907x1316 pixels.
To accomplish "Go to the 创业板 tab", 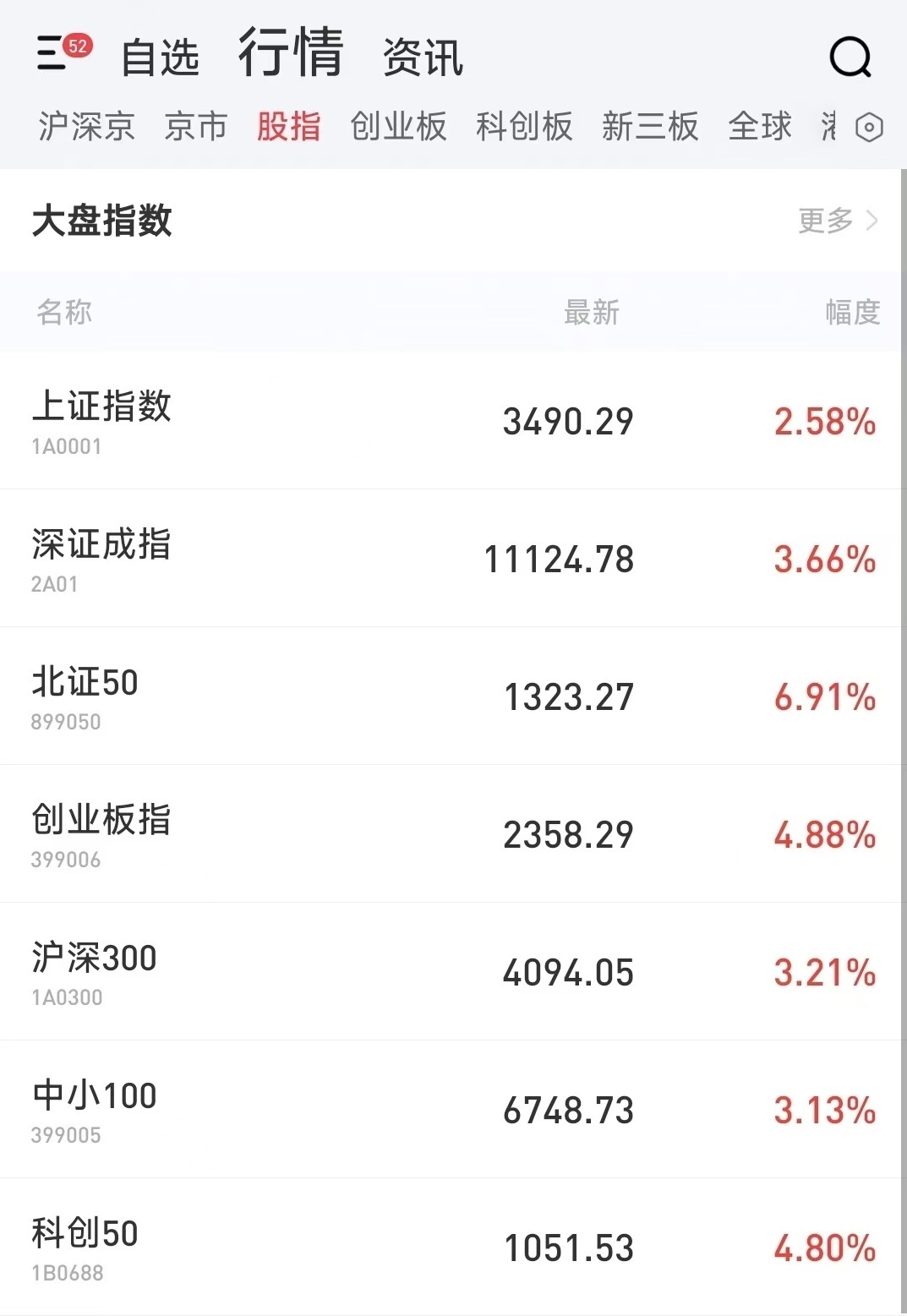I will 398,127.
